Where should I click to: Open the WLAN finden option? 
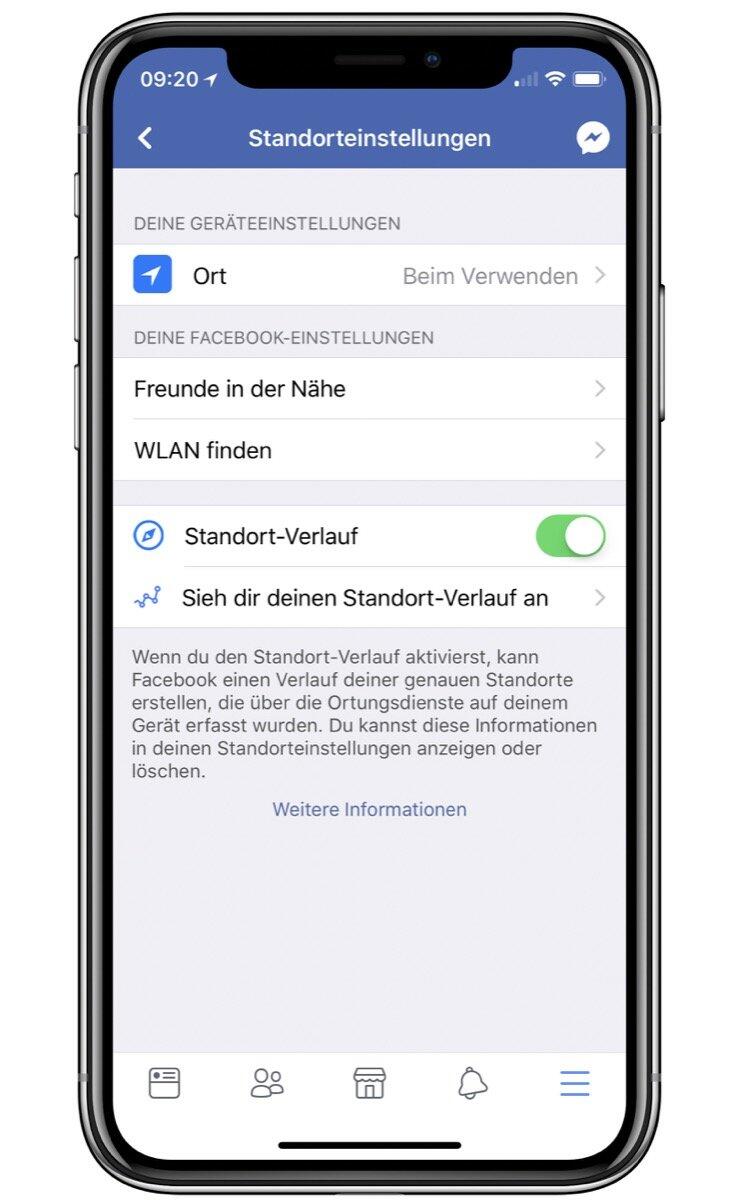[369, 451]
